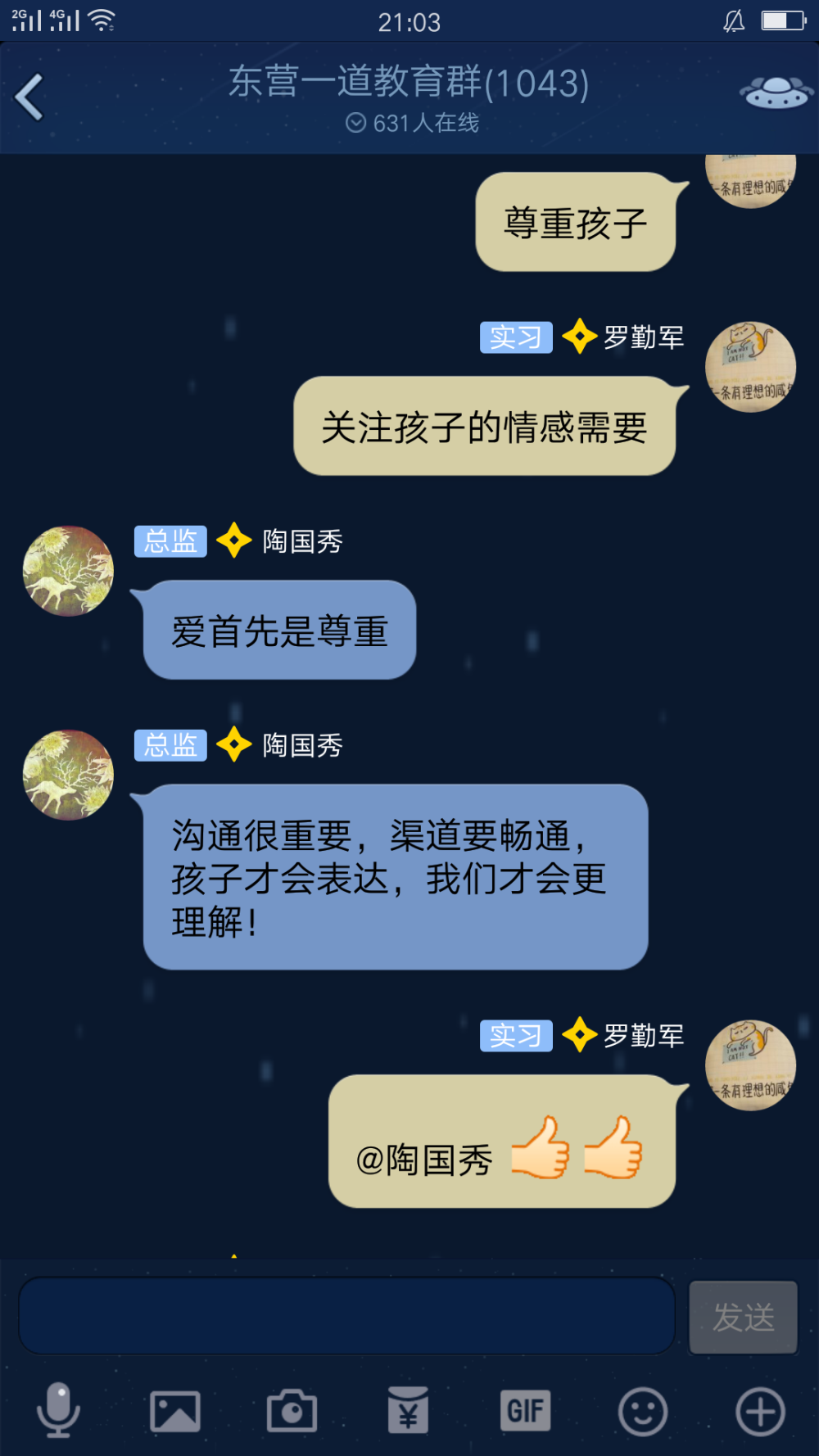Go back from the group chat
The width and height of the screenshot is (819, 1456).
coord(29,97)
